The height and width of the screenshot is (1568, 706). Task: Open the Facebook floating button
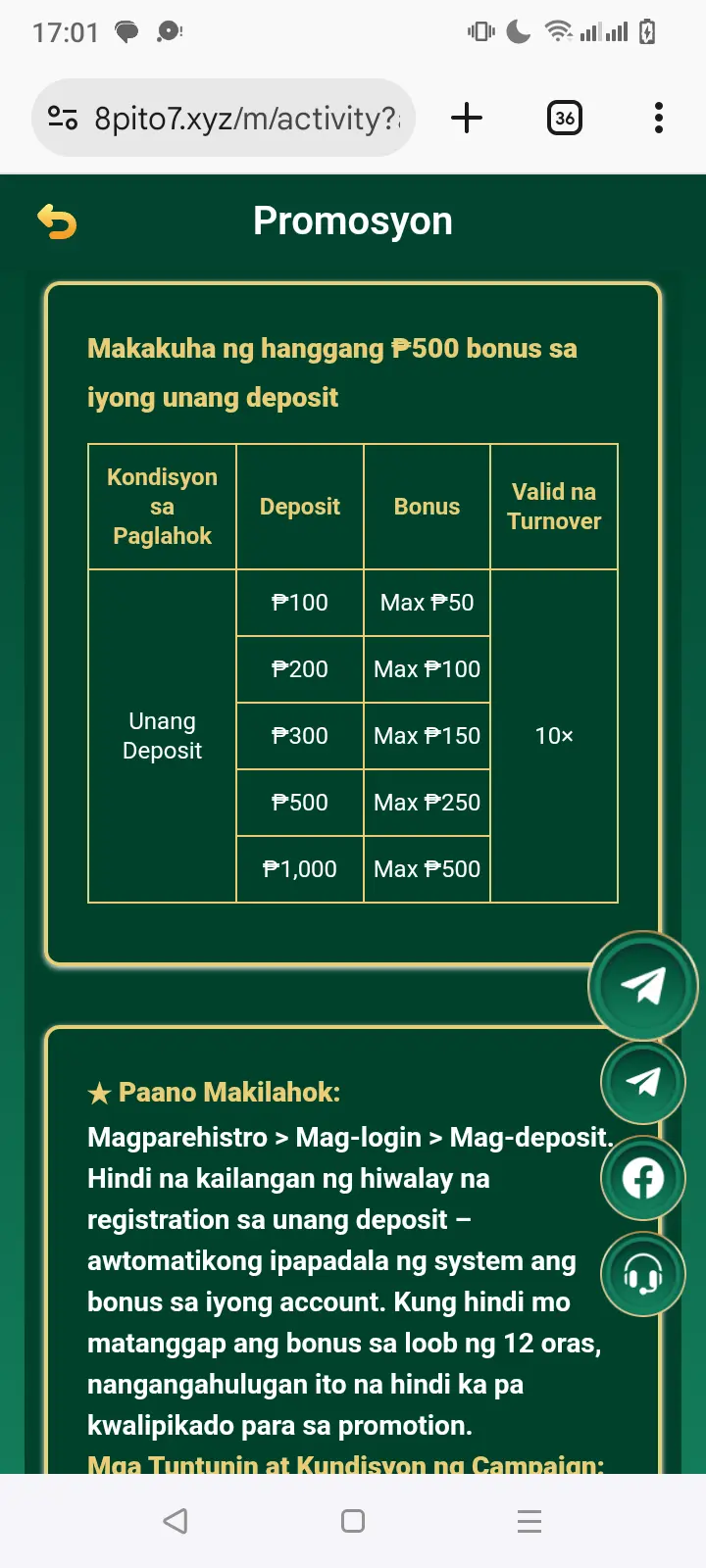[643, 1178]
